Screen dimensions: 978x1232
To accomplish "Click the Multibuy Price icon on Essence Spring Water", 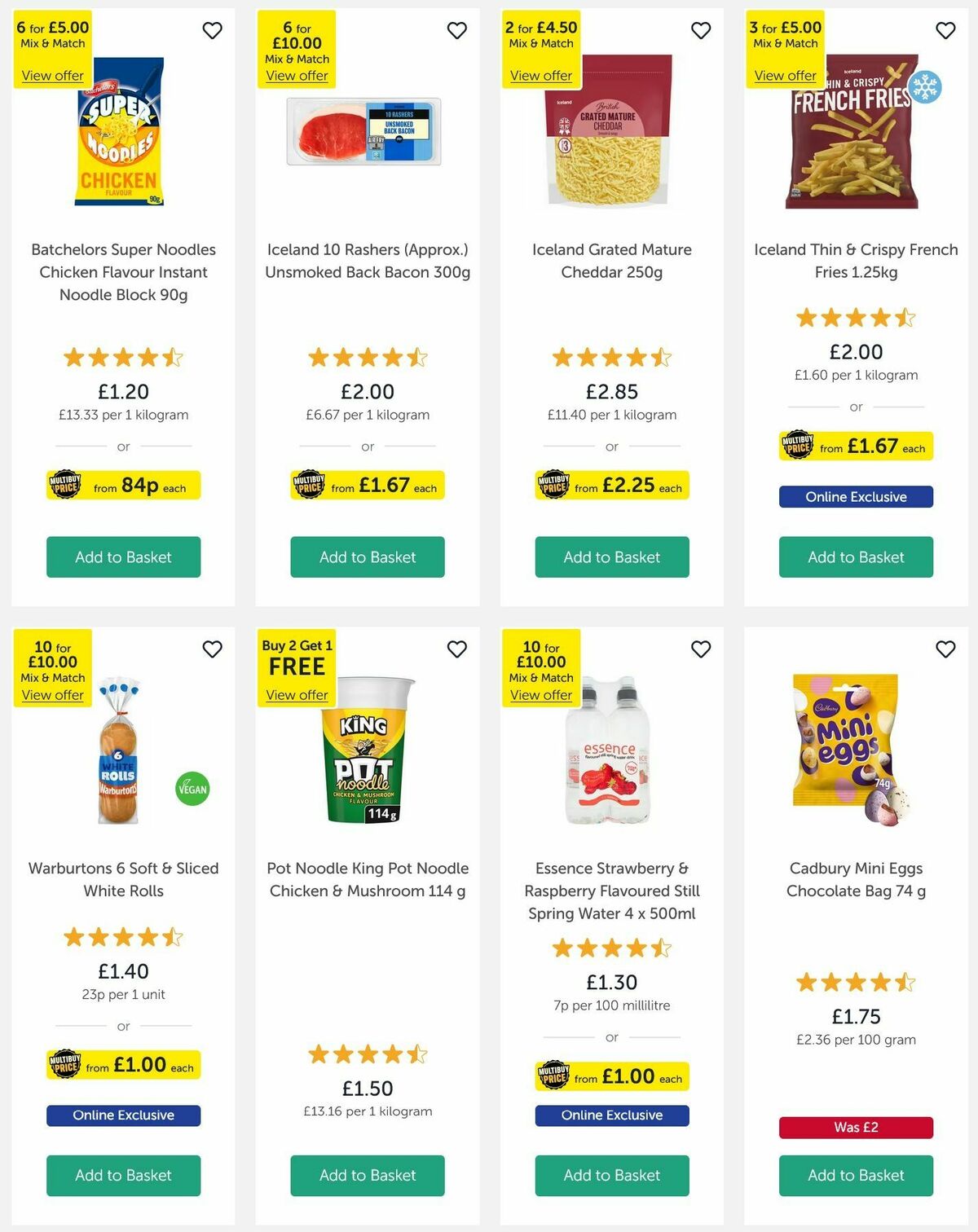I will [x=554, y=1076].
